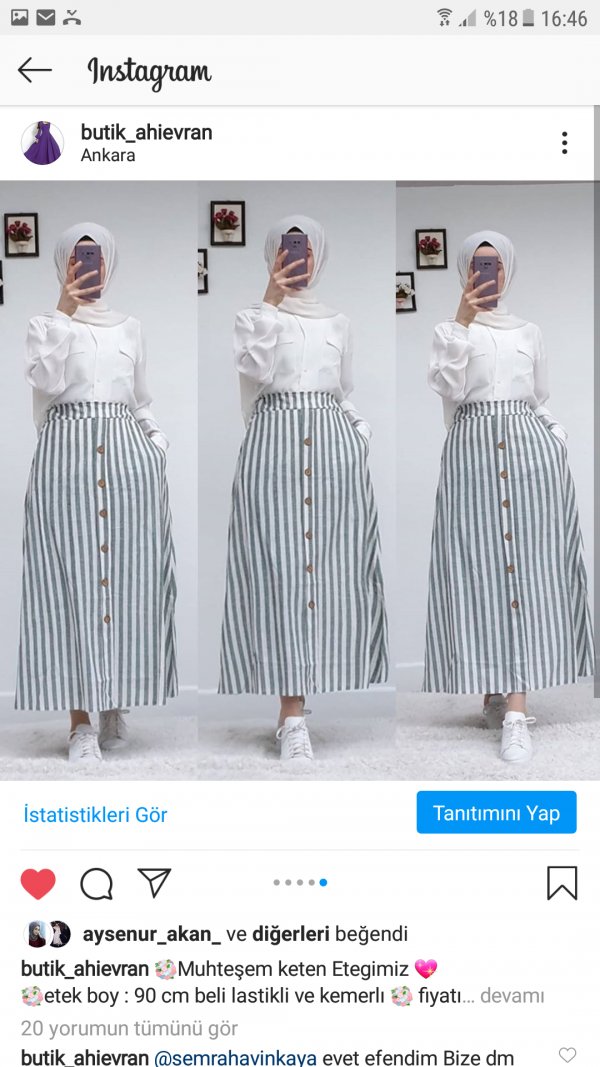Go back using the arrow icon
Screen dimensions: 600x1067
[34, 70]
